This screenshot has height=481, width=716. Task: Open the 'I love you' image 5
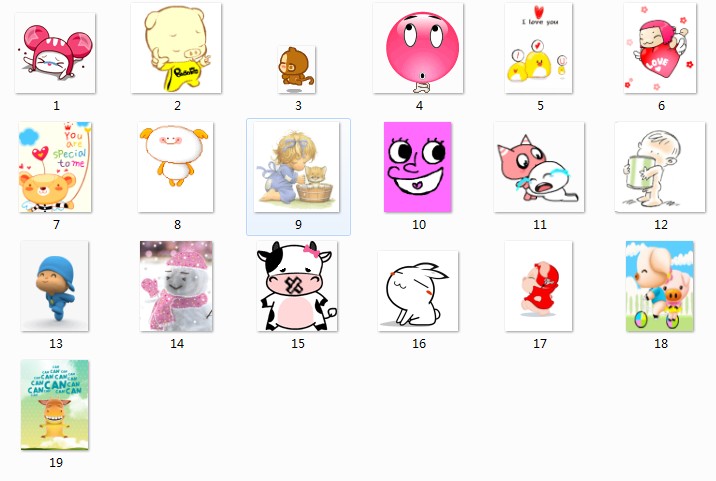coord(539,48)
